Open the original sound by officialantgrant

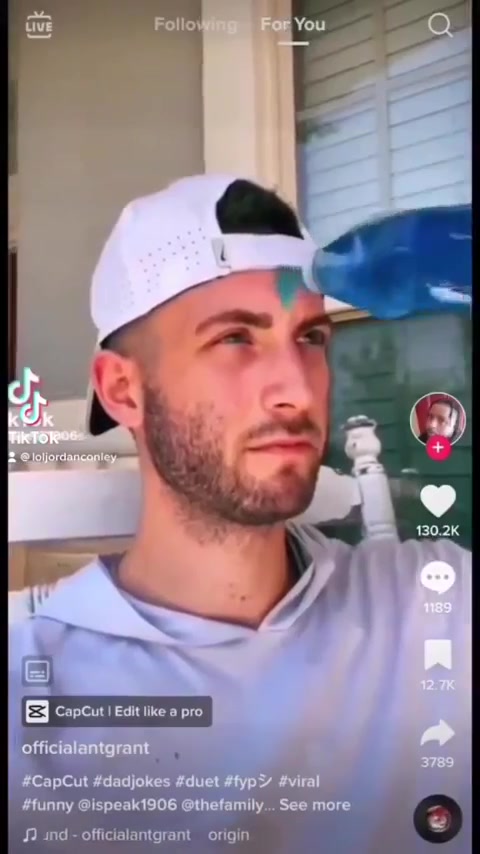tap(135, 834)
